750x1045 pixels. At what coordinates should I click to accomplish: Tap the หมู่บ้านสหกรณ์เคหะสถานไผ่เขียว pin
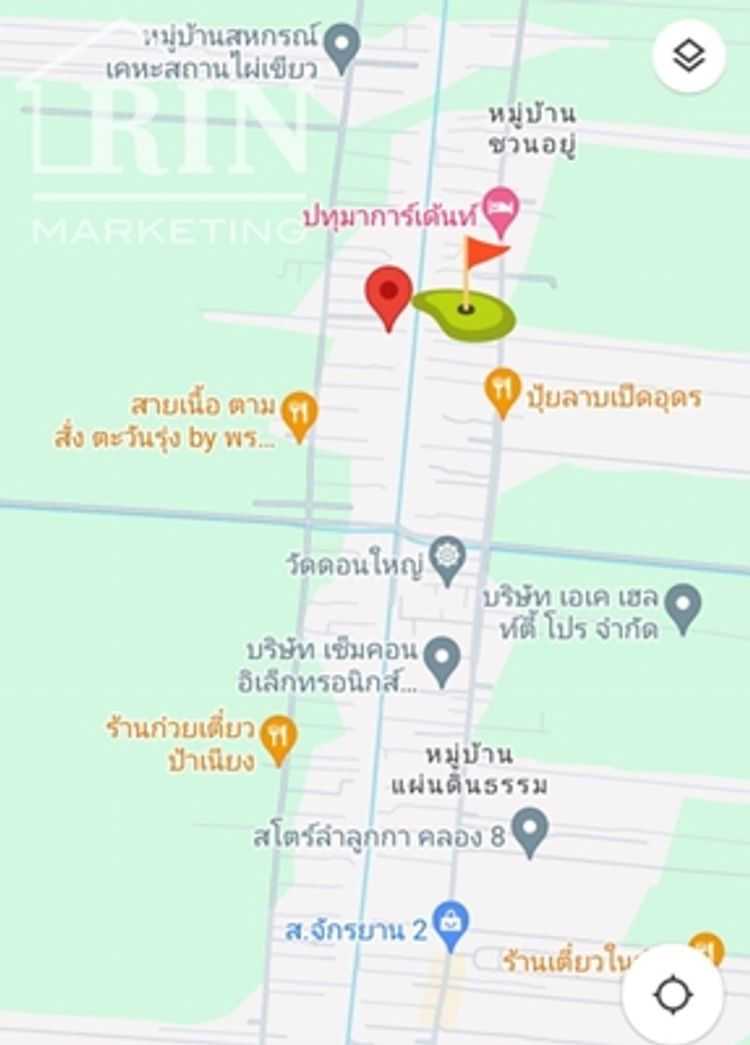(343, 46)
